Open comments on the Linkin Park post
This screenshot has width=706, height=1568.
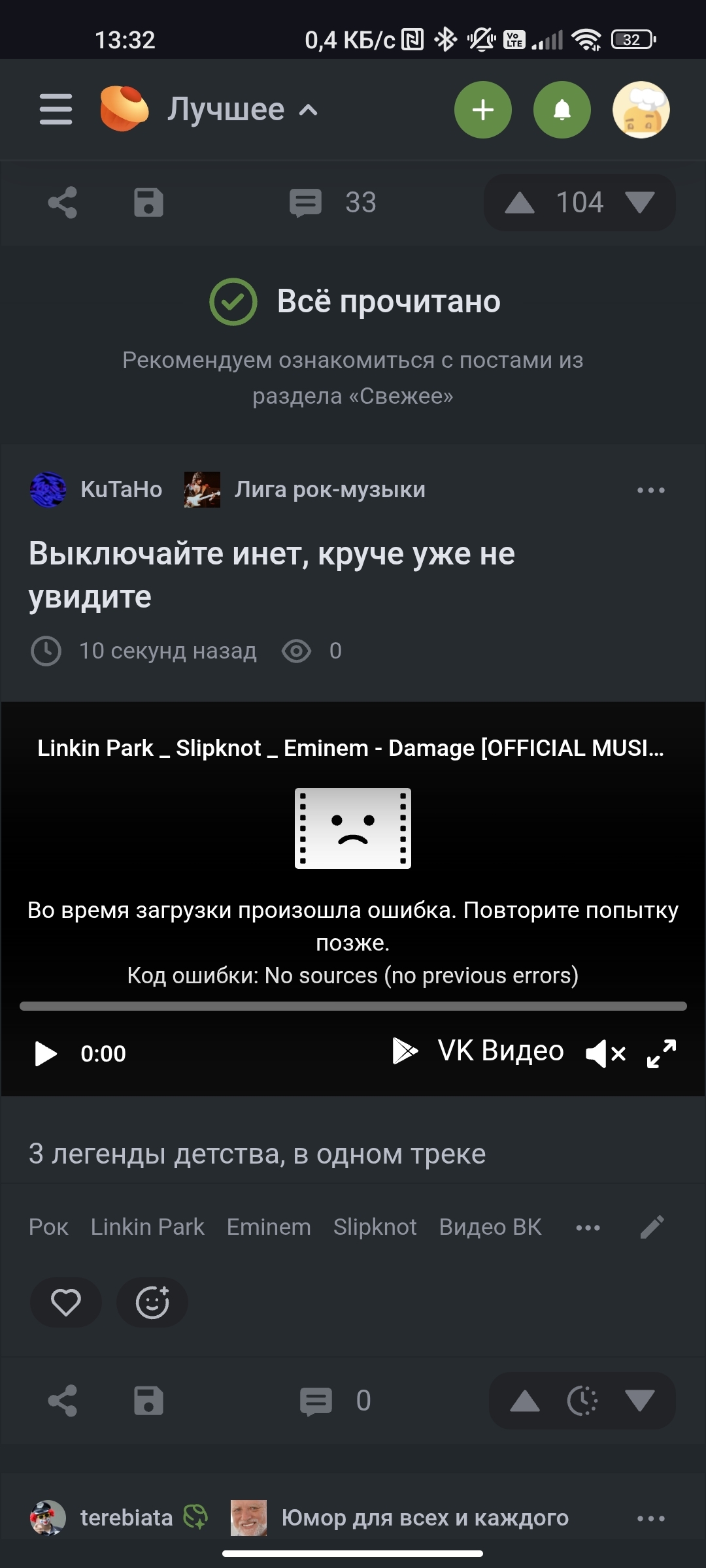[x=335, y=1401]
